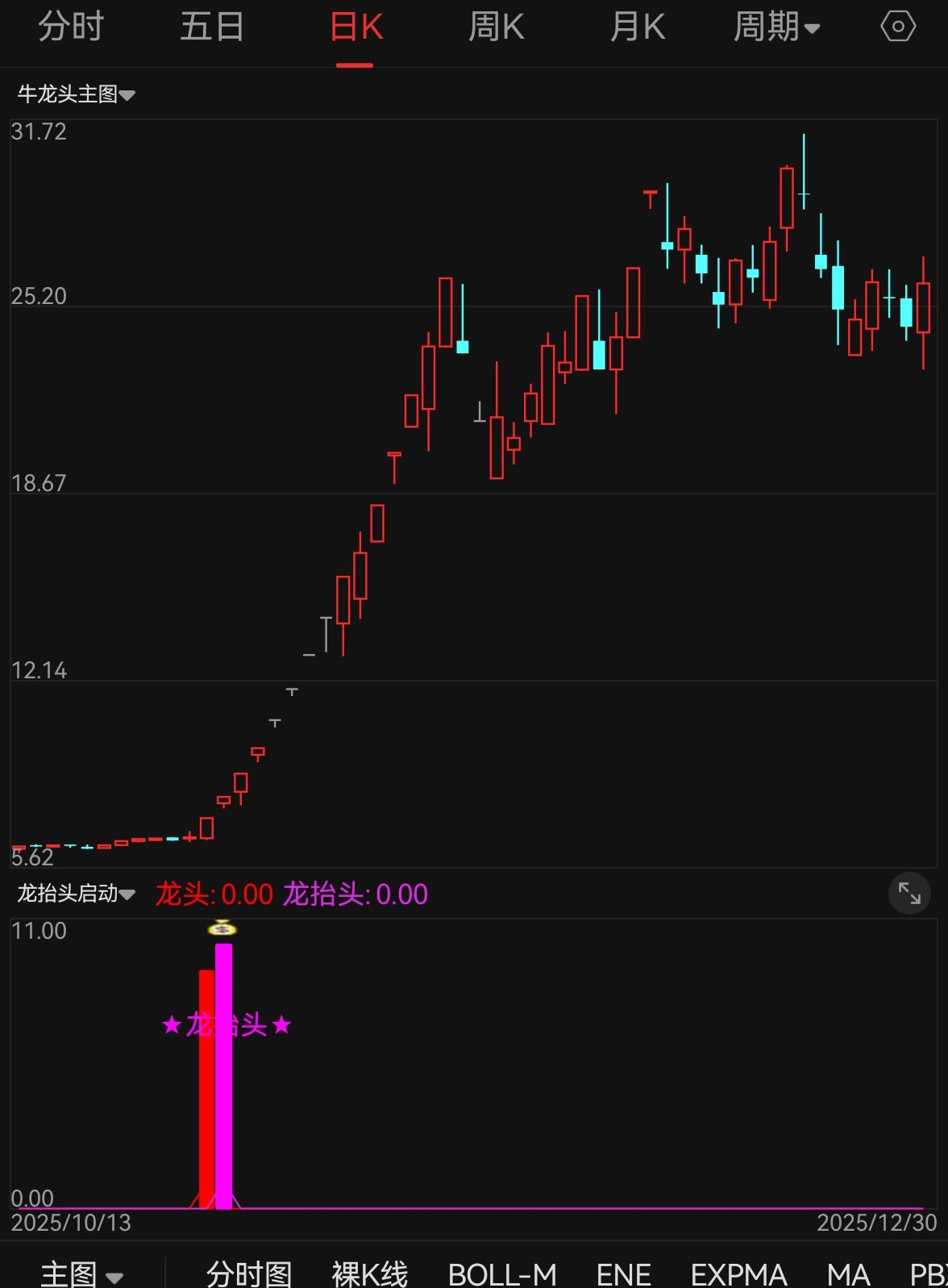Choose the 分时图 indicator
Viewport: 948px width, 1288px height.
coord(249,1274)
